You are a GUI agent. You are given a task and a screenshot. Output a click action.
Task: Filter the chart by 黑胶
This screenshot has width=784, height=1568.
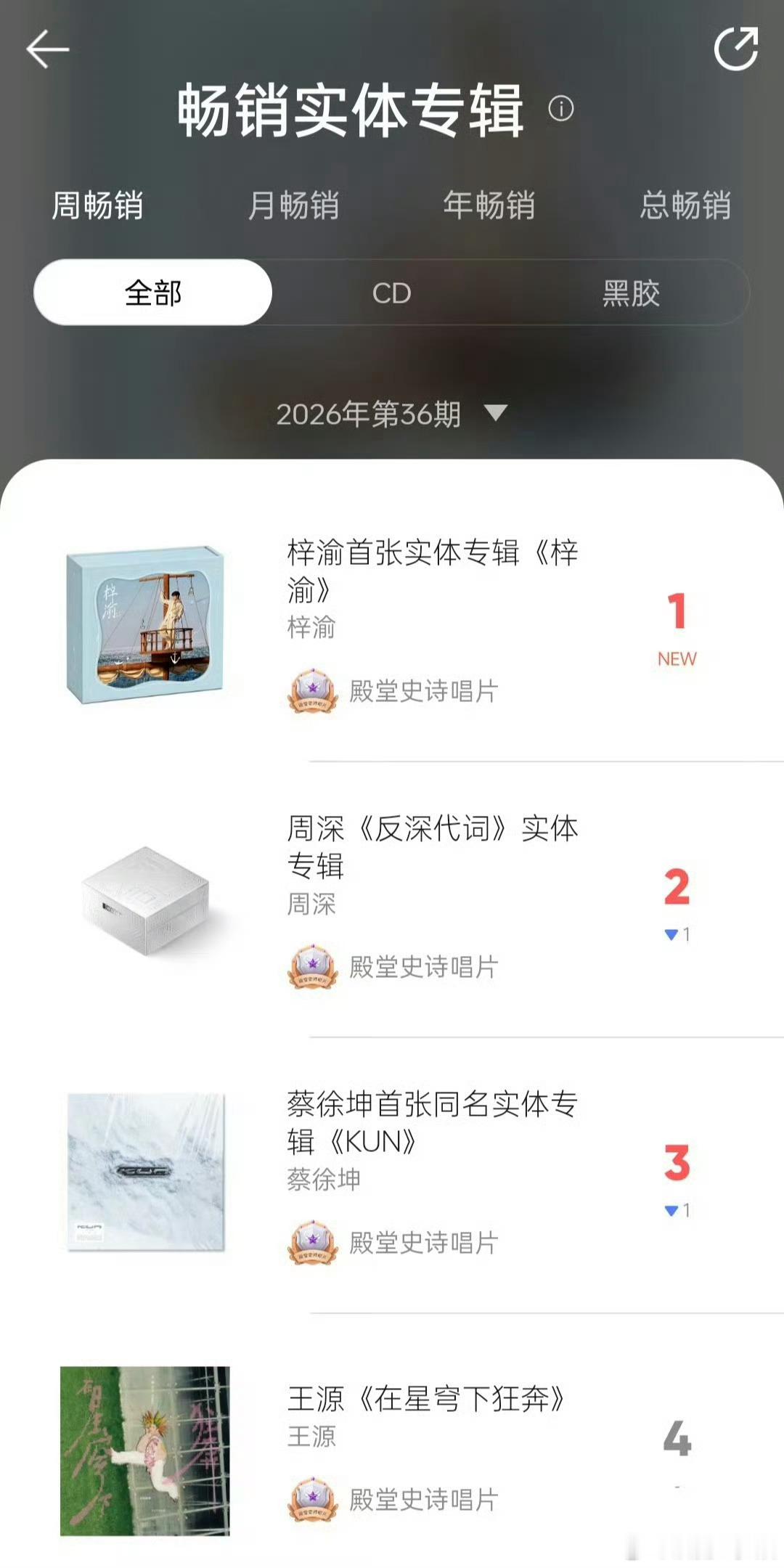pos(631,293)
